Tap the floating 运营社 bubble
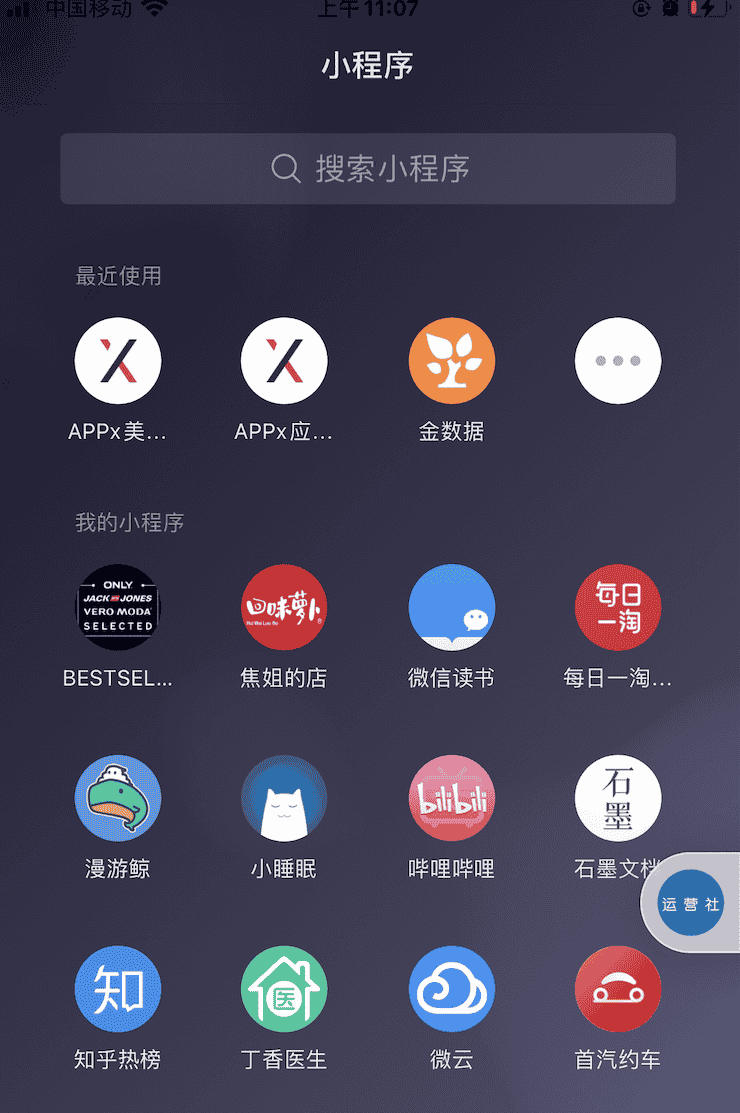This screenshot has width=740, height=1113. tap(690, 903)
